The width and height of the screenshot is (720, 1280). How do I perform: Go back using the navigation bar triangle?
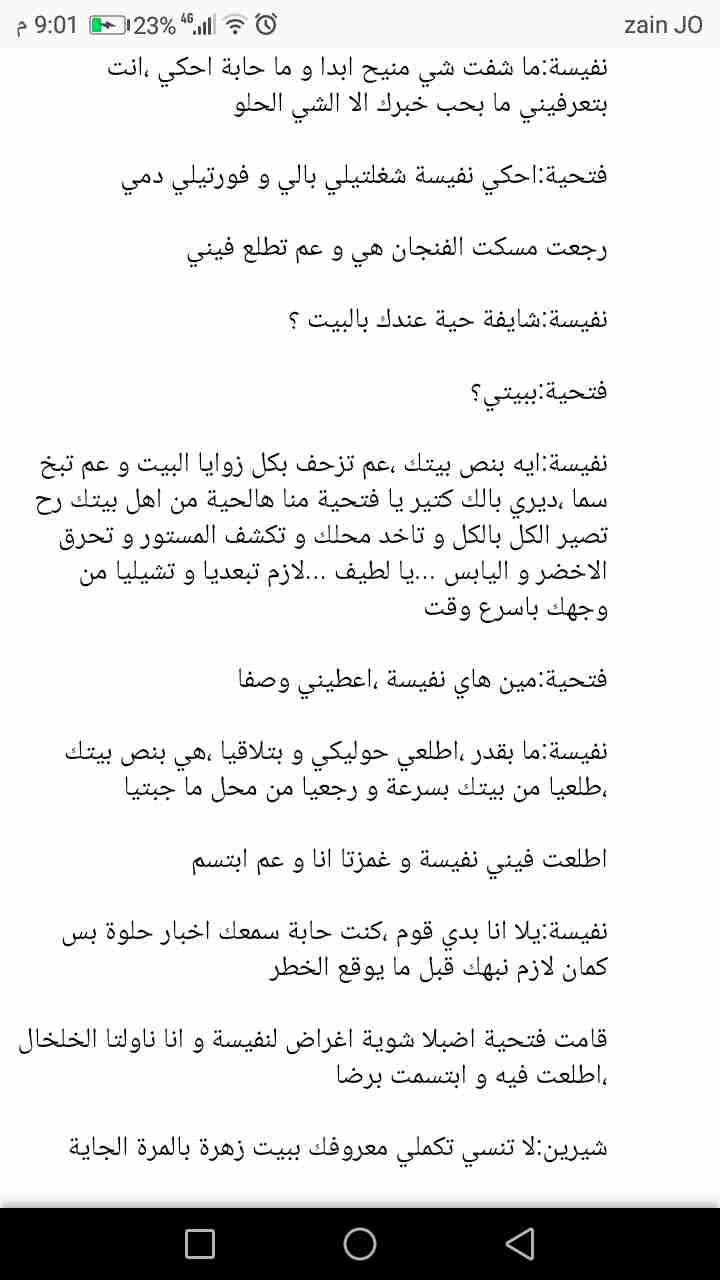[520, 1243]
